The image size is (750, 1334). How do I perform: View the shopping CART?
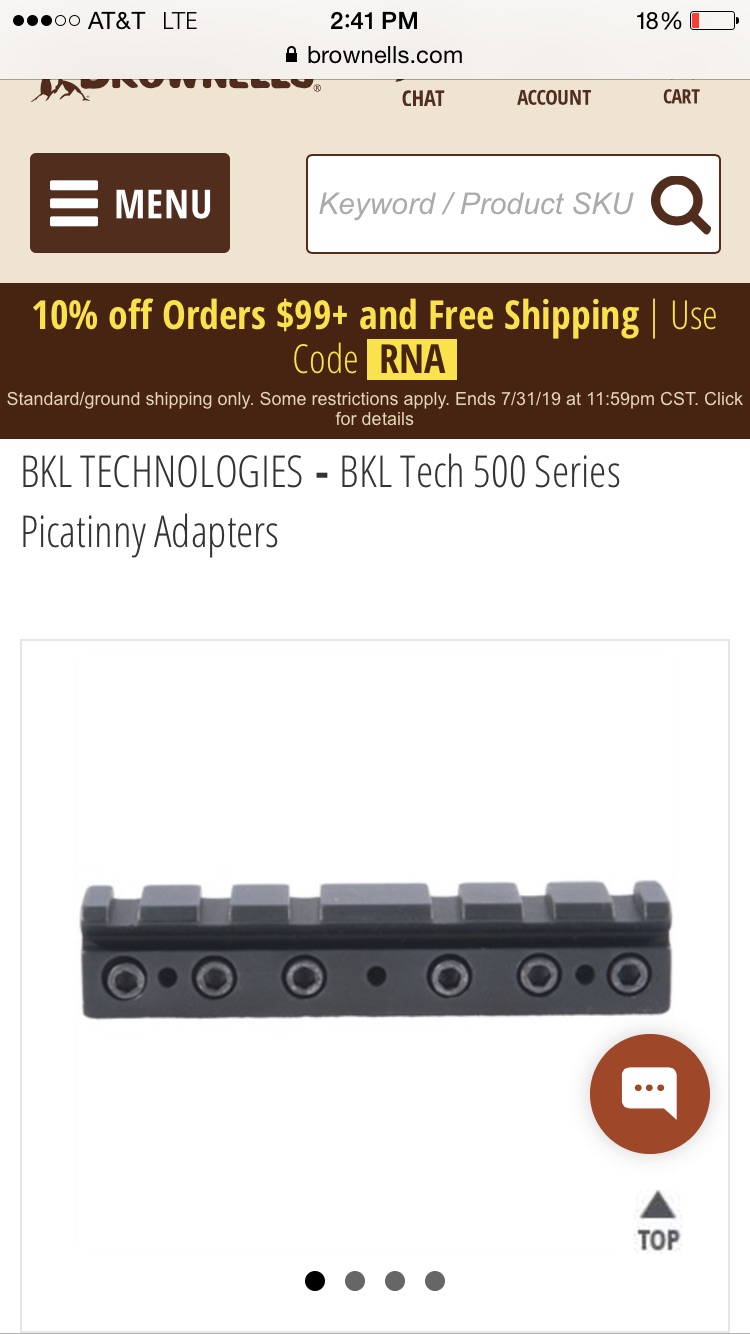(681, 96)
